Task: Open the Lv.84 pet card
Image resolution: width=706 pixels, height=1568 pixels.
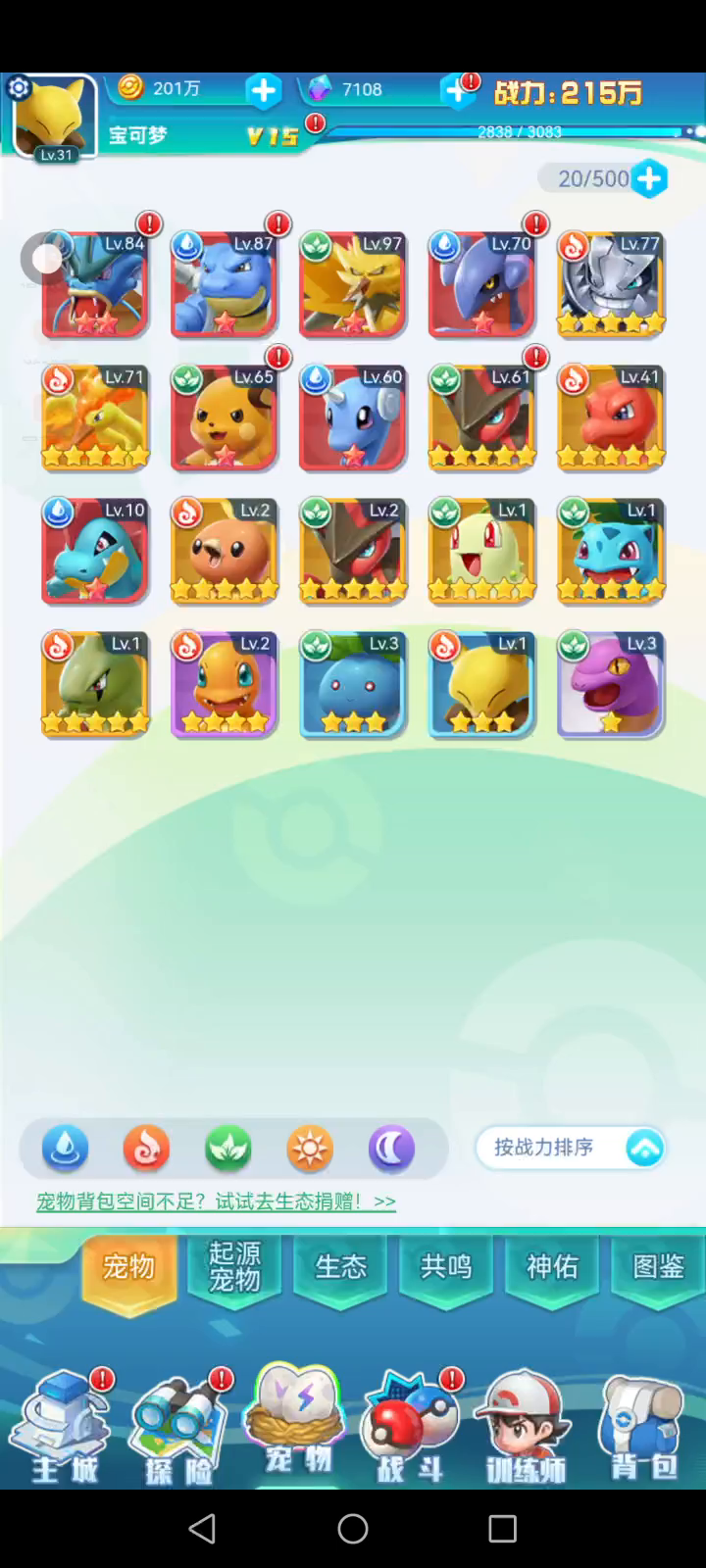Action: pyautogui.click(x=95, y=285)
